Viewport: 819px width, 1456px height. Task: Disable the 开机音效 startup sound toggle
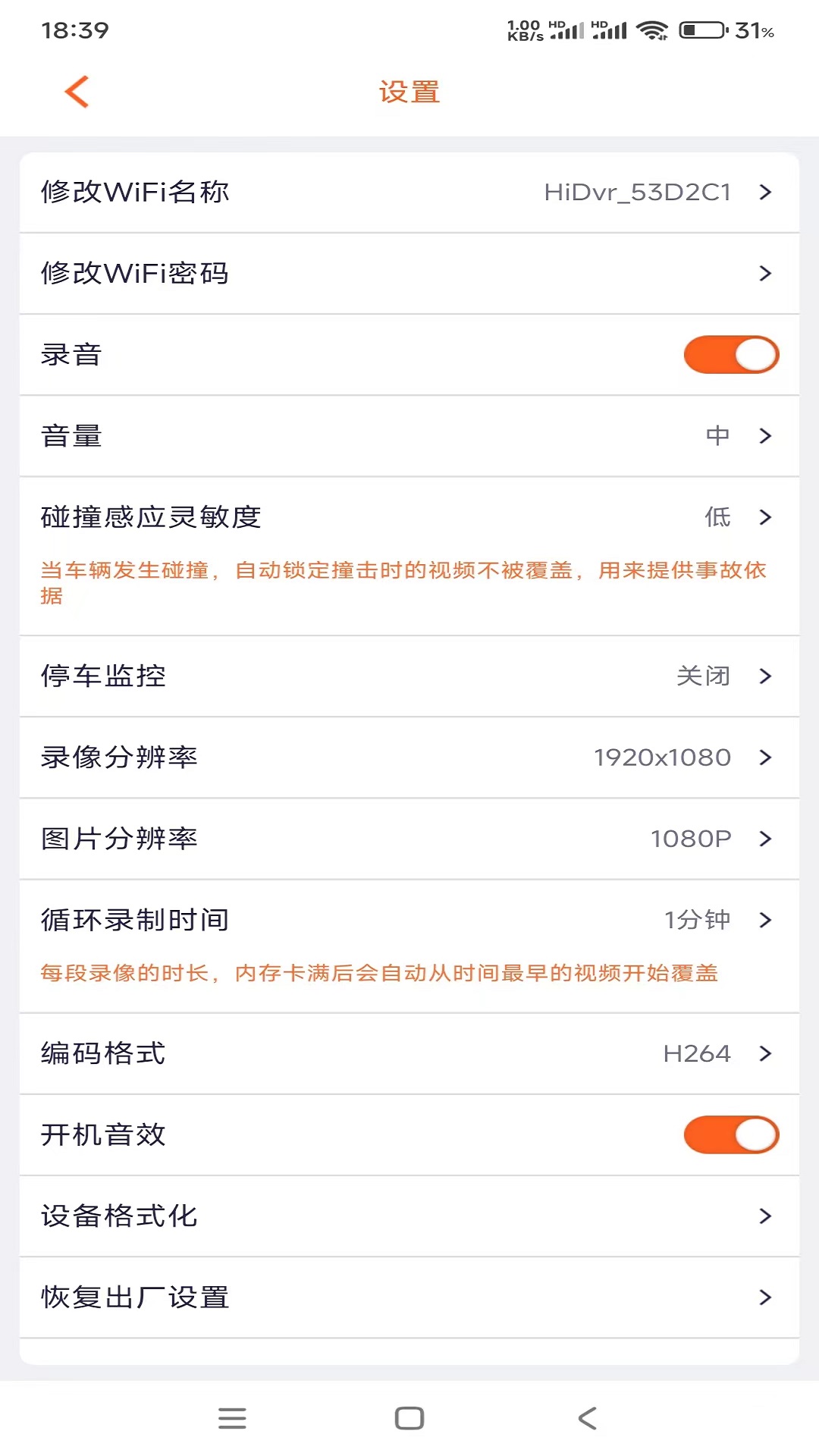730,1134
